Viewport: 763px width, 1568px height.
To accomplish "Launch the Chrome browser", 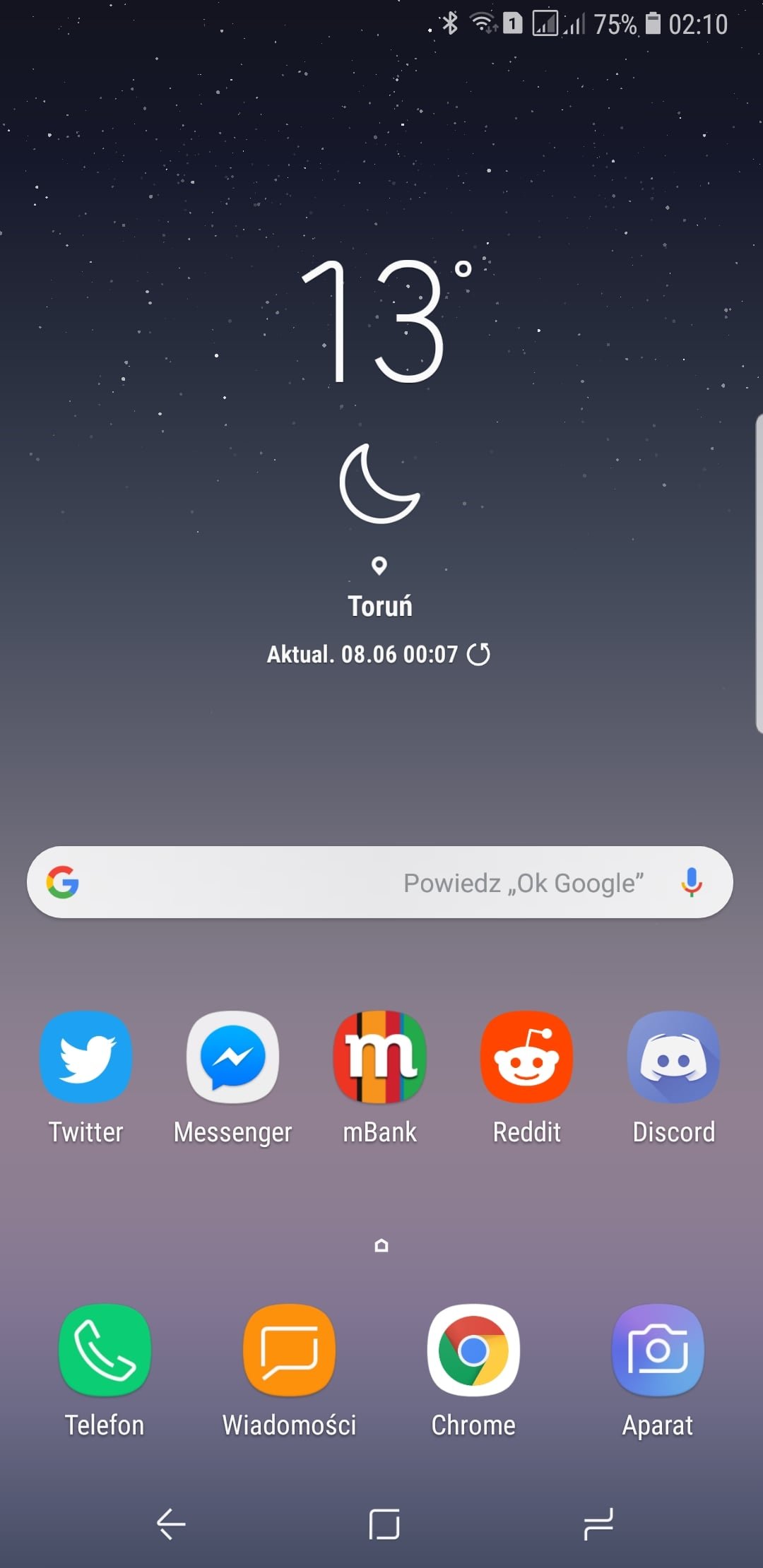I will (x=473, y=1350).
